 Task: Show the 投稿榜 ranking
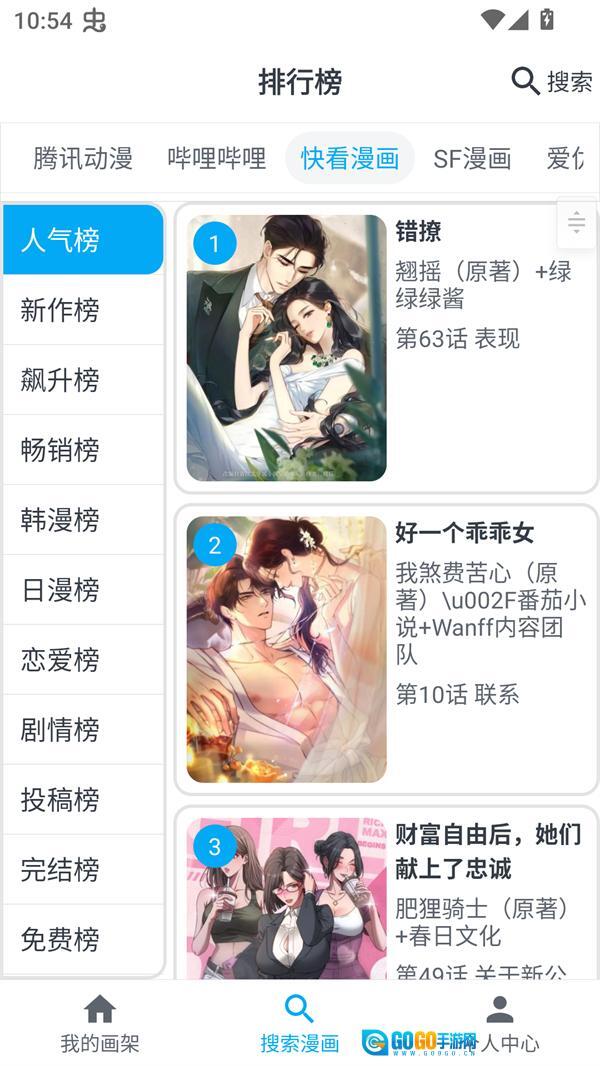(83, 800)
